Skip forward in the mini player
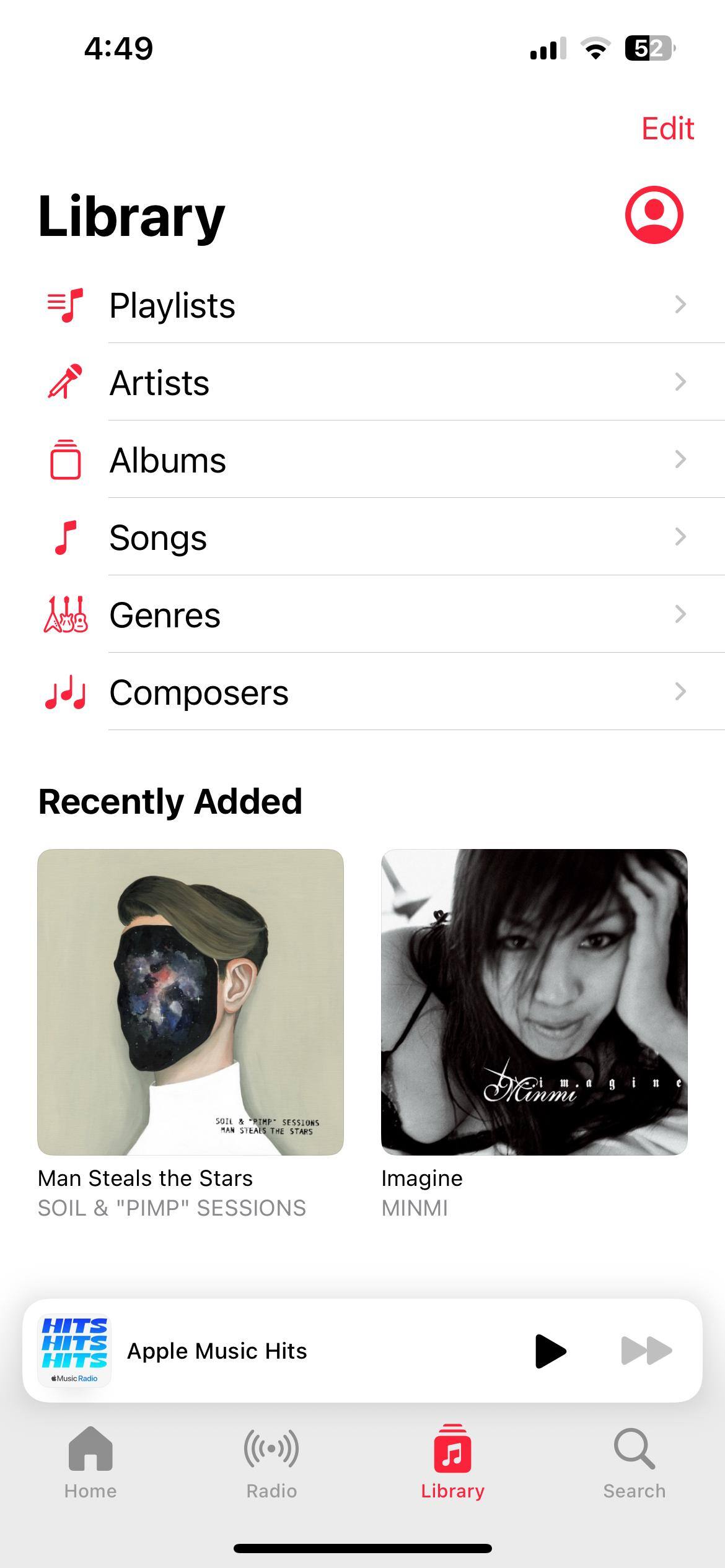The image size is (725, 1568). pos(646,1351)
